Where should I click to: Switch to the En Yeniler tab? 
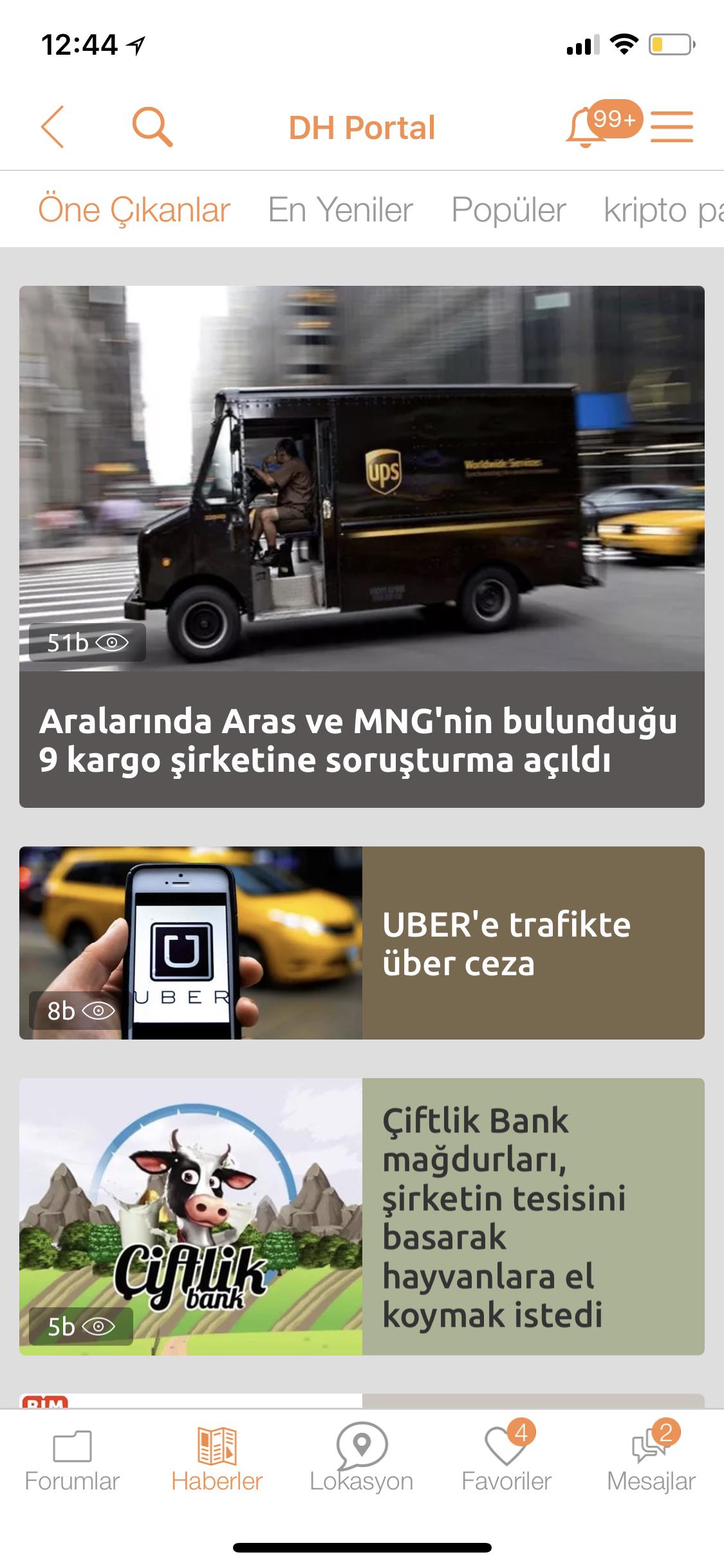[x=340, y=210]
